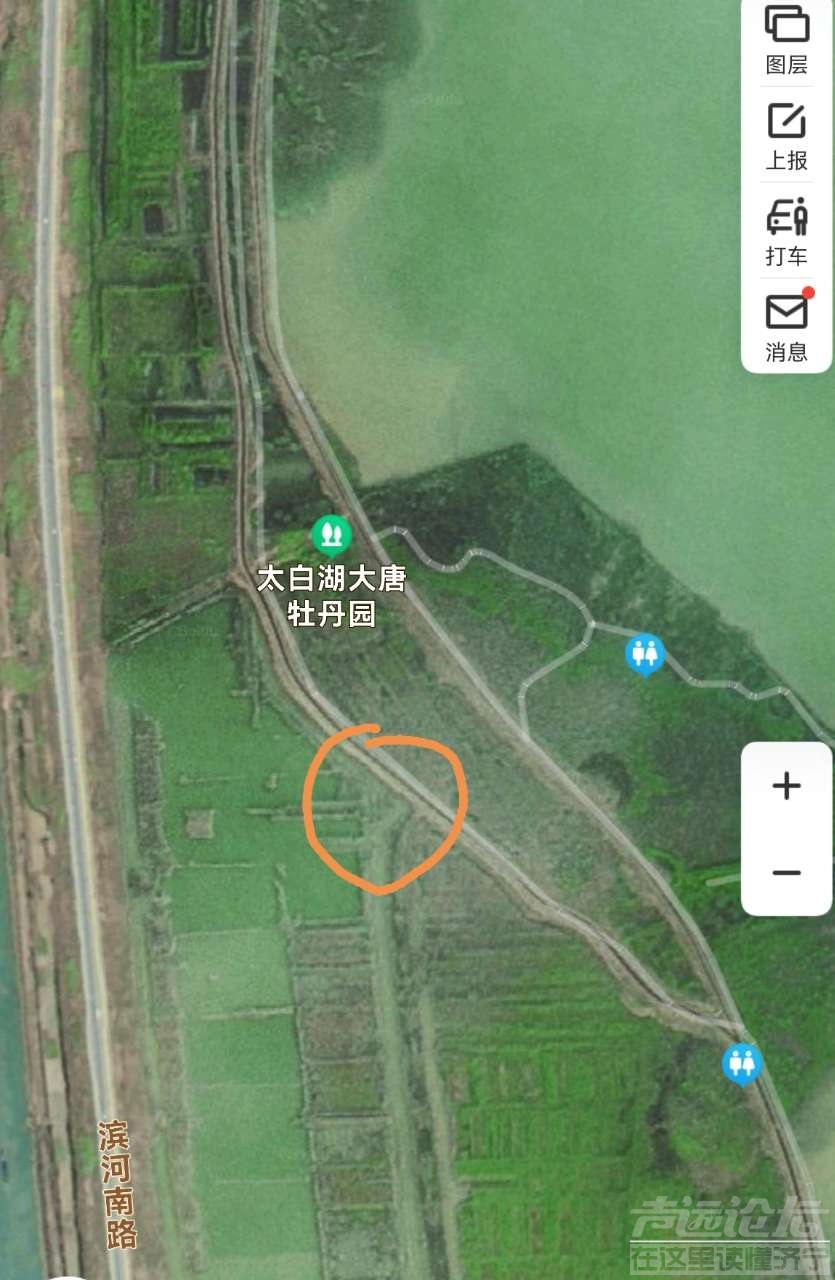
Task: Open the 图层 map layers panel
Action: (786, 40)
